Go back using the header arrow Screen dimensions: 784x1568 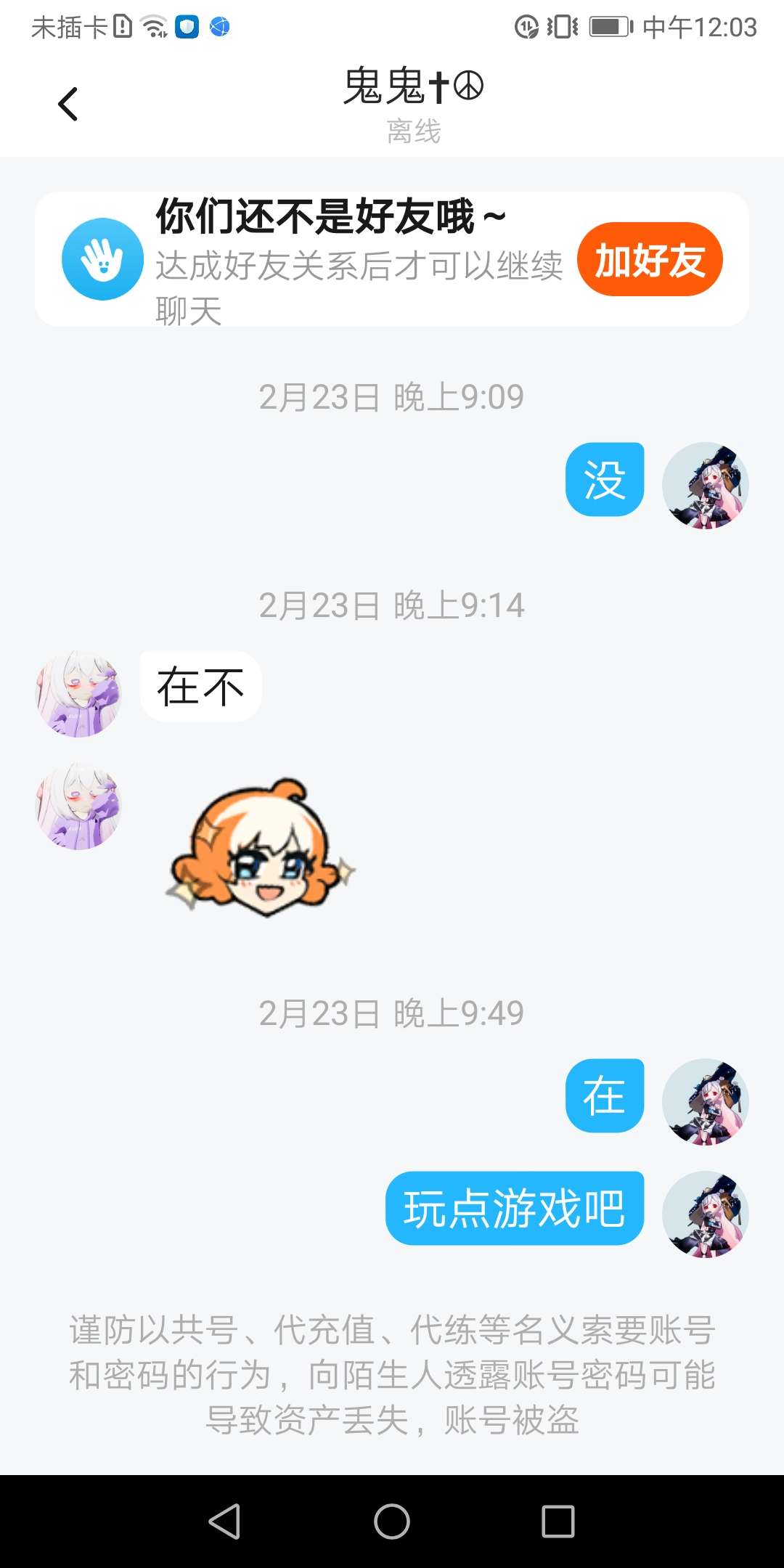68,104
